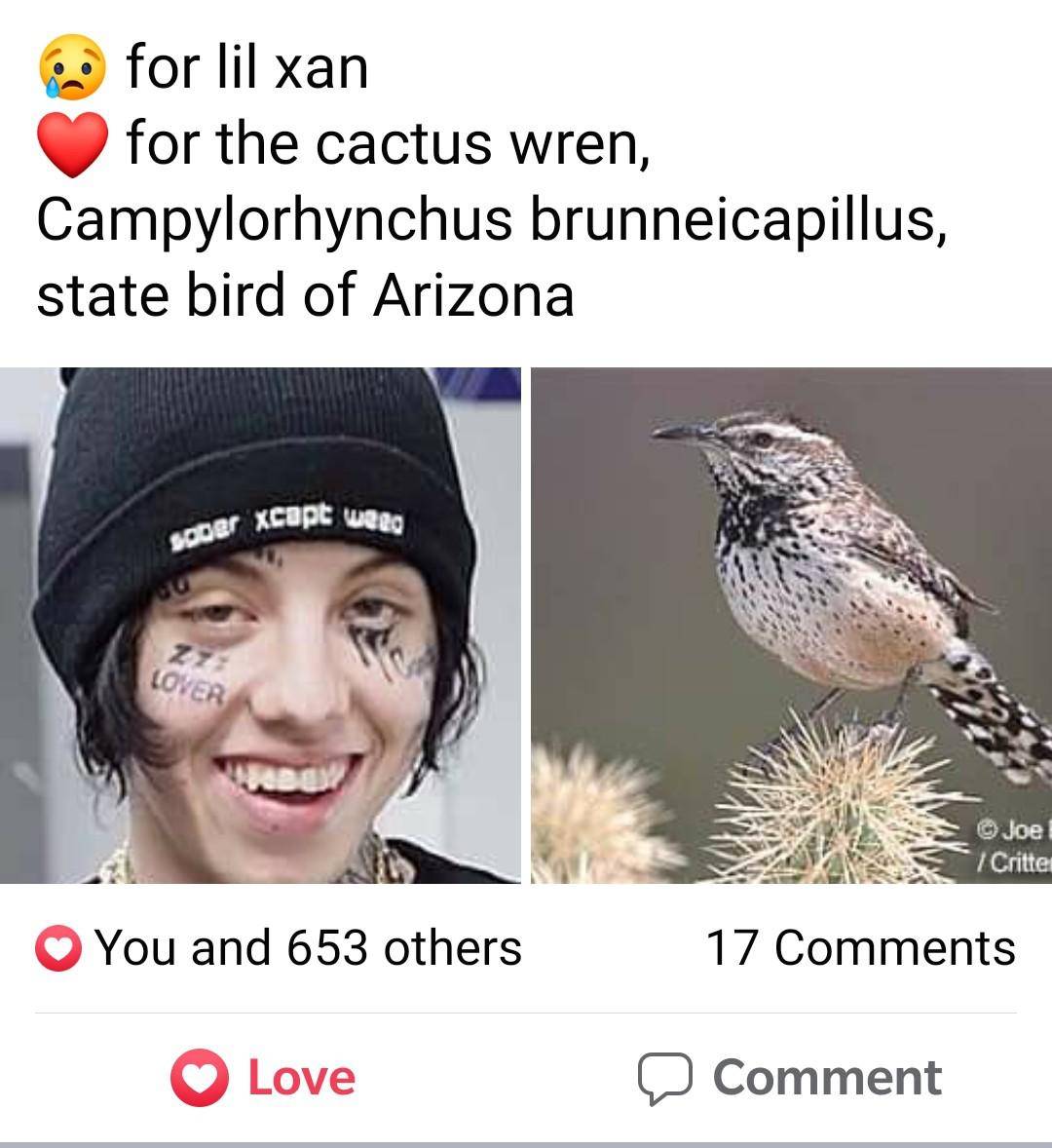Viewport: 1052px width, 1148px height.
Task: Open the cactus wren photo tile
Action: click(x=791, y=626)
